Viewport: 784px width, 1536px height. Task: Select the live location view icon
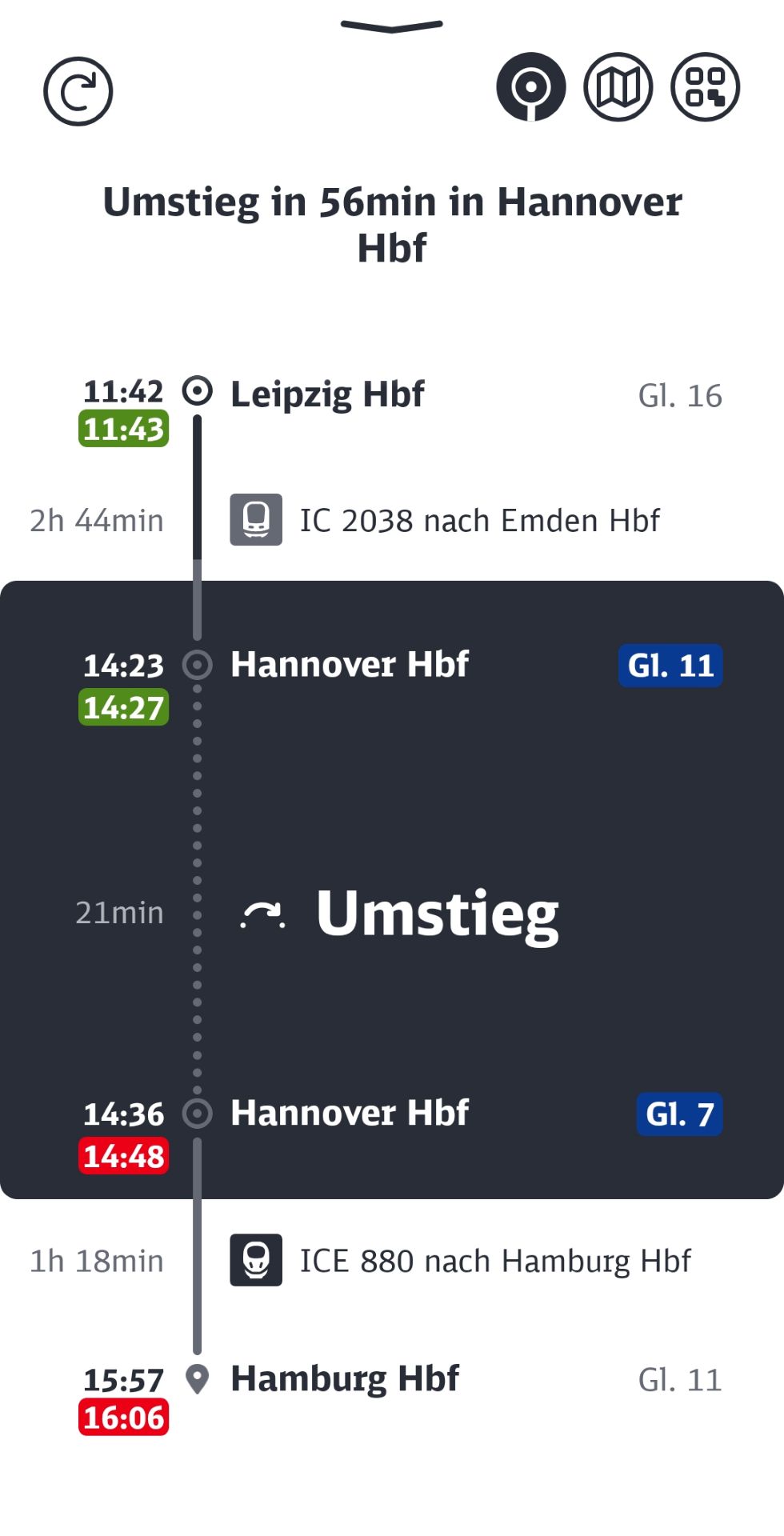click(x=530, y=86)
